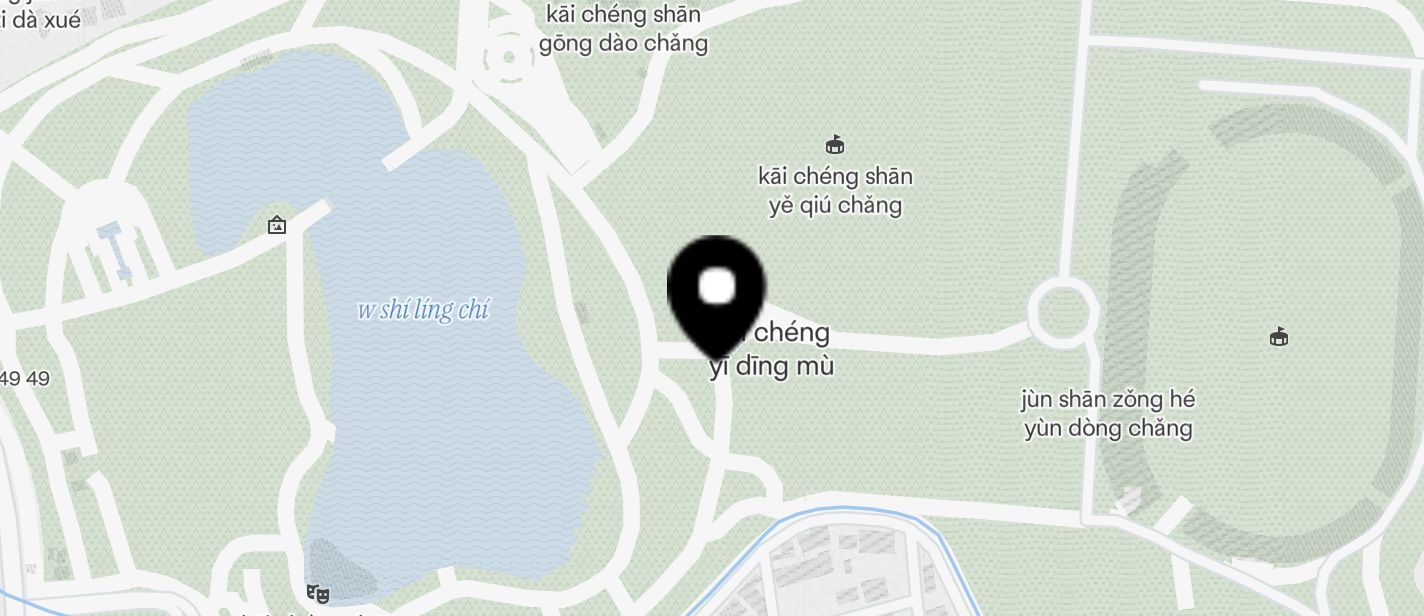This screenshot has height=616, width=1424.
Task: Open the viewpoint icon beside the pond
Action: point(277,226)
